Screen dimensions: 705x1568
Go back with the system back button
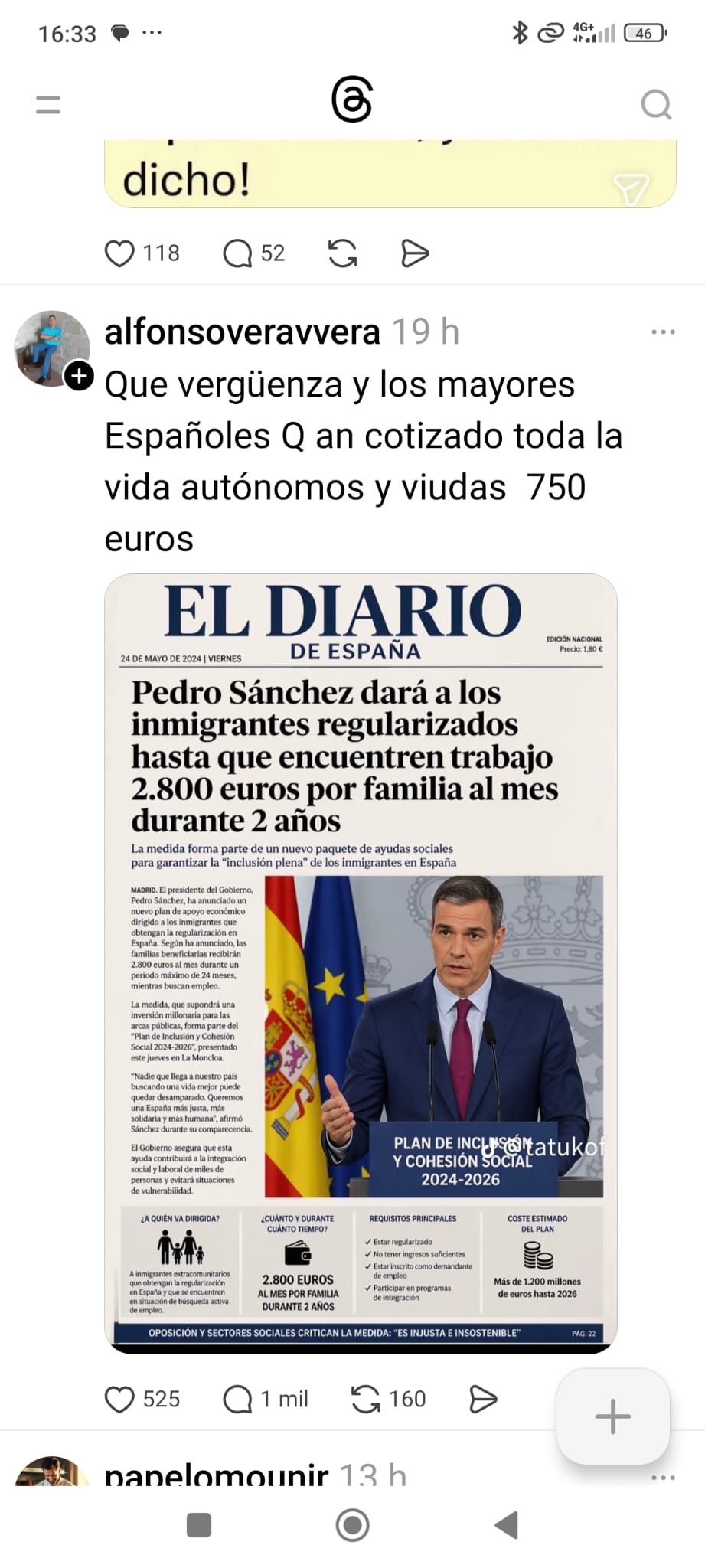pos(507,1525)
